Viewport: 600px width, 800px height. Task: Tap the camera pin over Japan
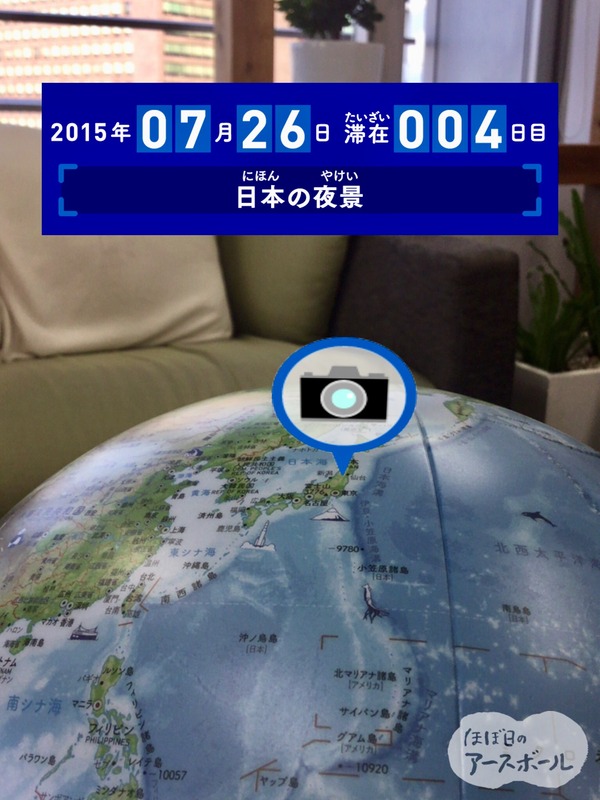tap(343, 399)
